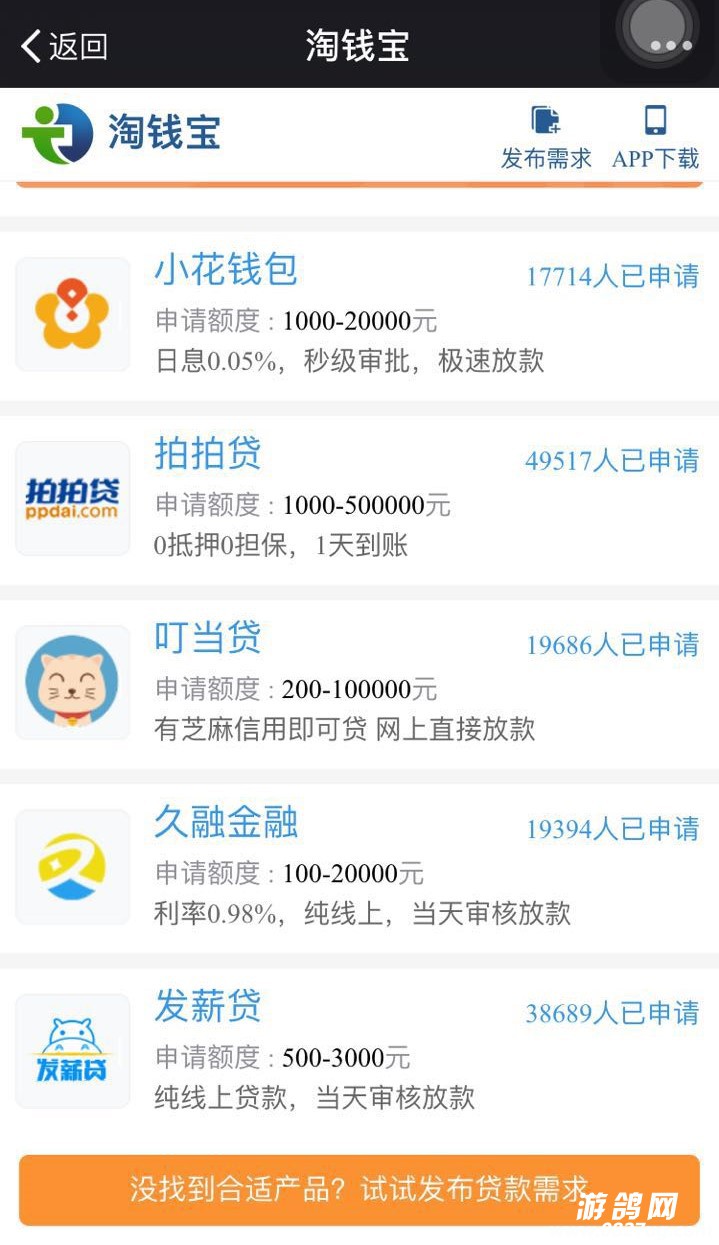
Task: Open the 小花钱包 loan product
Action: tap(226, 270)
